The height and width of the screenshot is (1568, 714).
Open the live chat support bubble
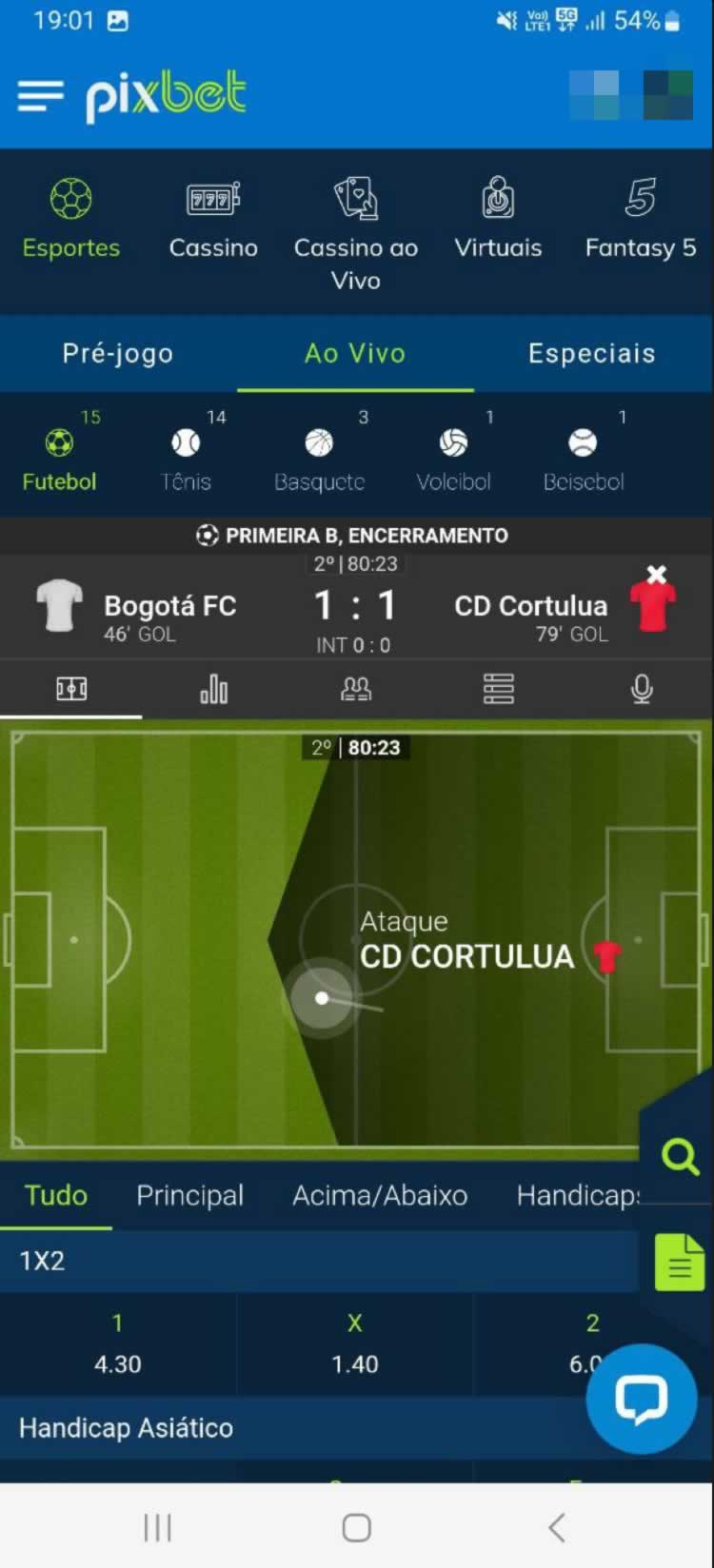pyautogui.click(x=641, y=1399)
